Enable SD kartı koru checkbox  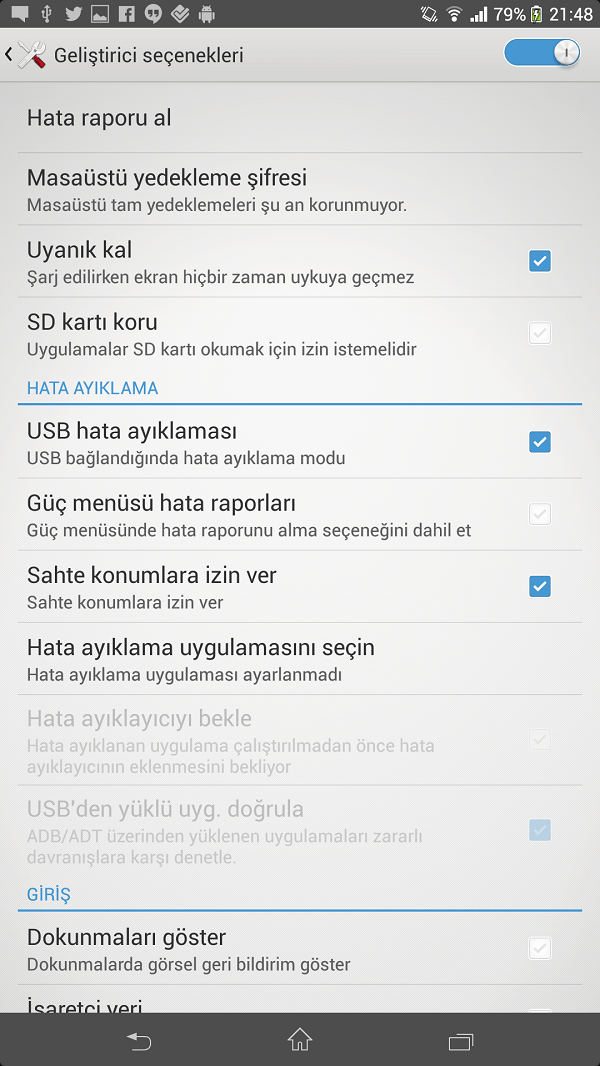click(540, 333)
